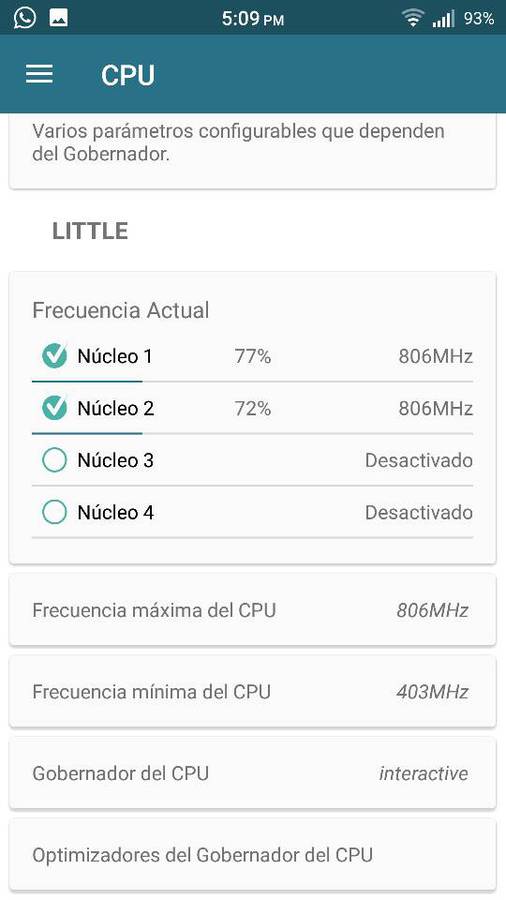506x900 pixels.
Task: Activate Núcleo 4 checkbox
Action: click(55, 512)
